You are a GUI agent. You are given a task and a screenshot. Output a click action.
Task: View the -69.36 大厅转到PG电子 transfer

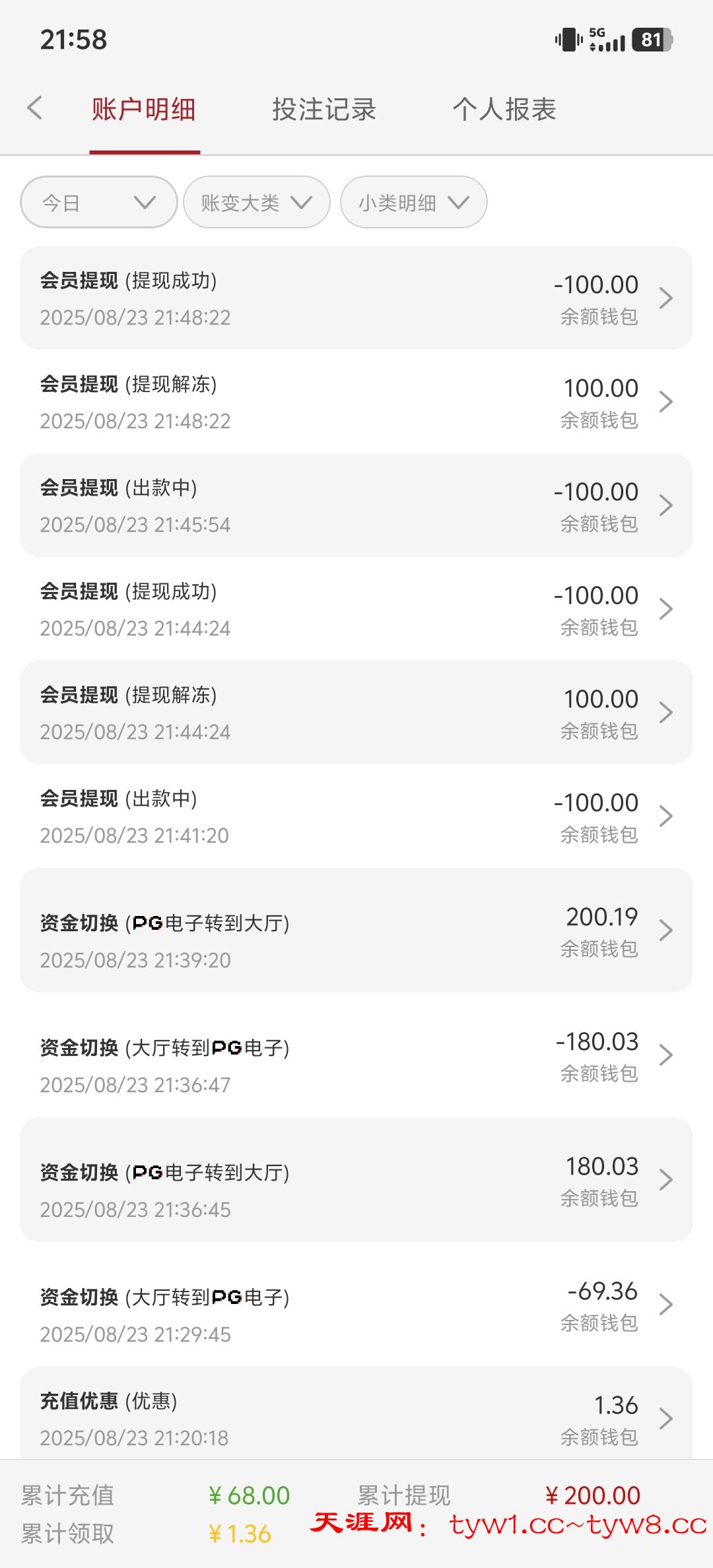[x=356, y=1305]
